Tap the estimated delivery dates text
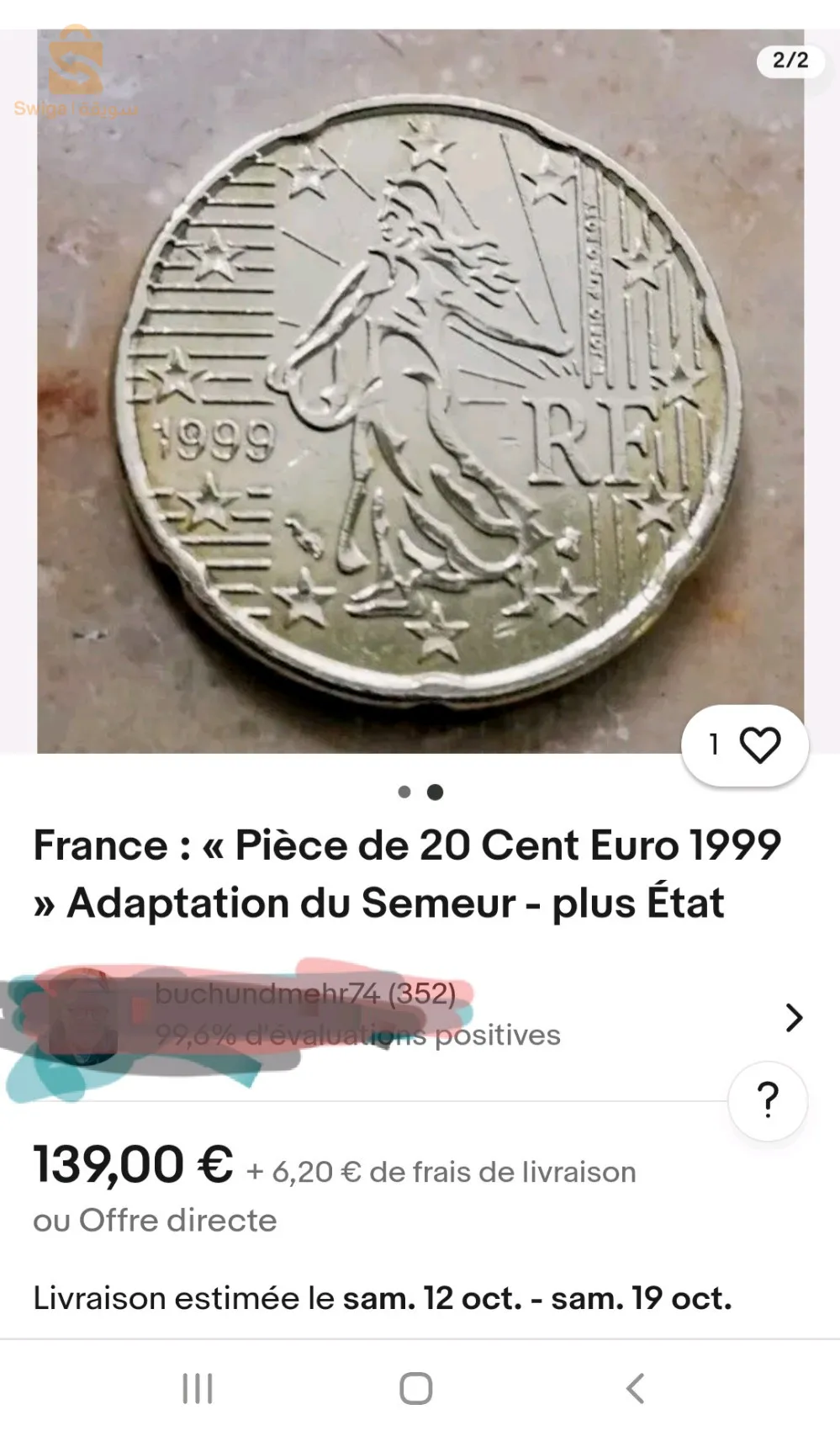This screenshot has height=1436, width=840. tap(383, 1300)
